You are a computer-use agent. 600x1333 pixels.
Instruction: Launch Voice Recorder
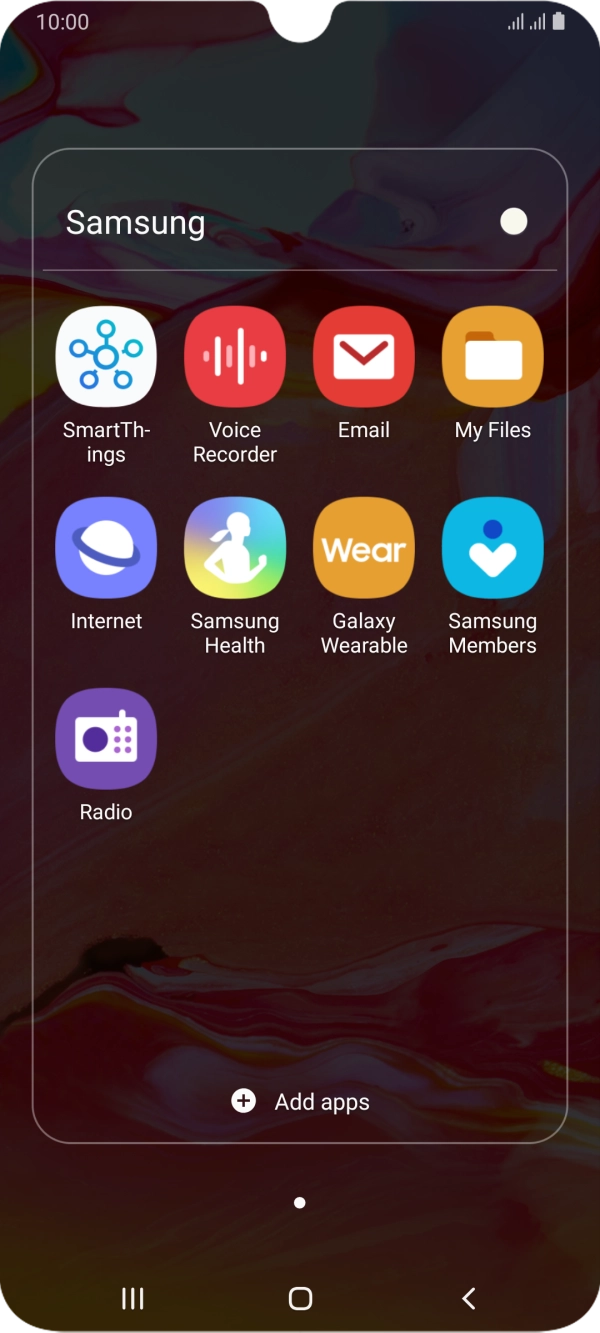(235, 357)
